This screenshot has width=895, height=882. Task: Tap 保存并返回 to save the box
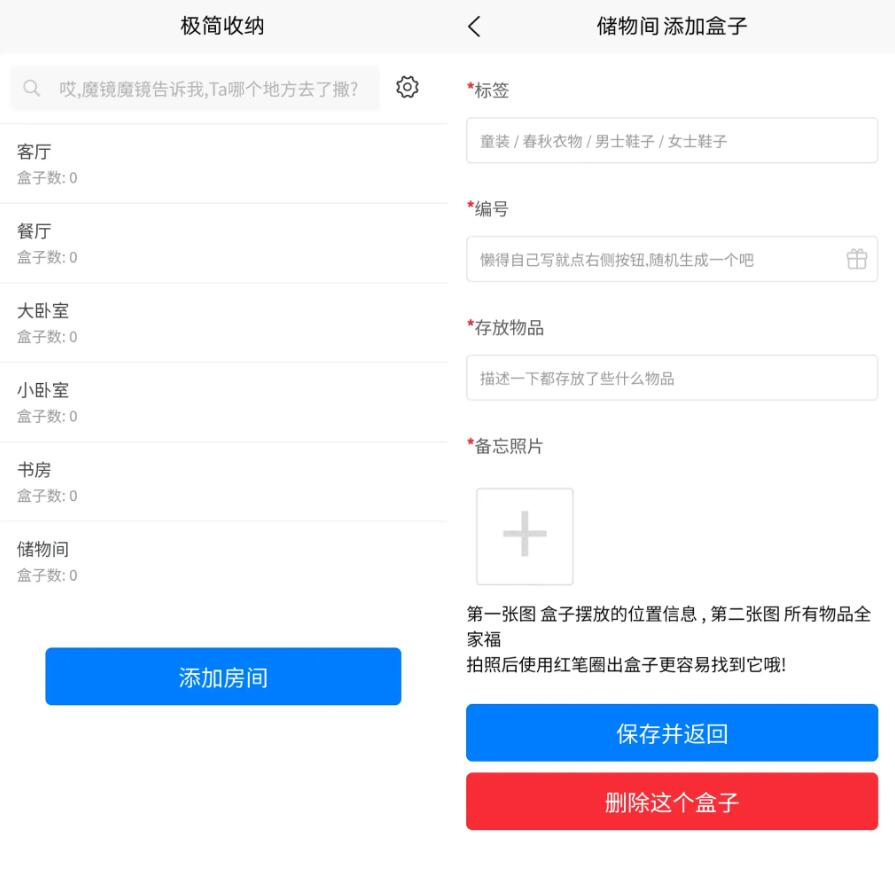(x=671, y=733)
